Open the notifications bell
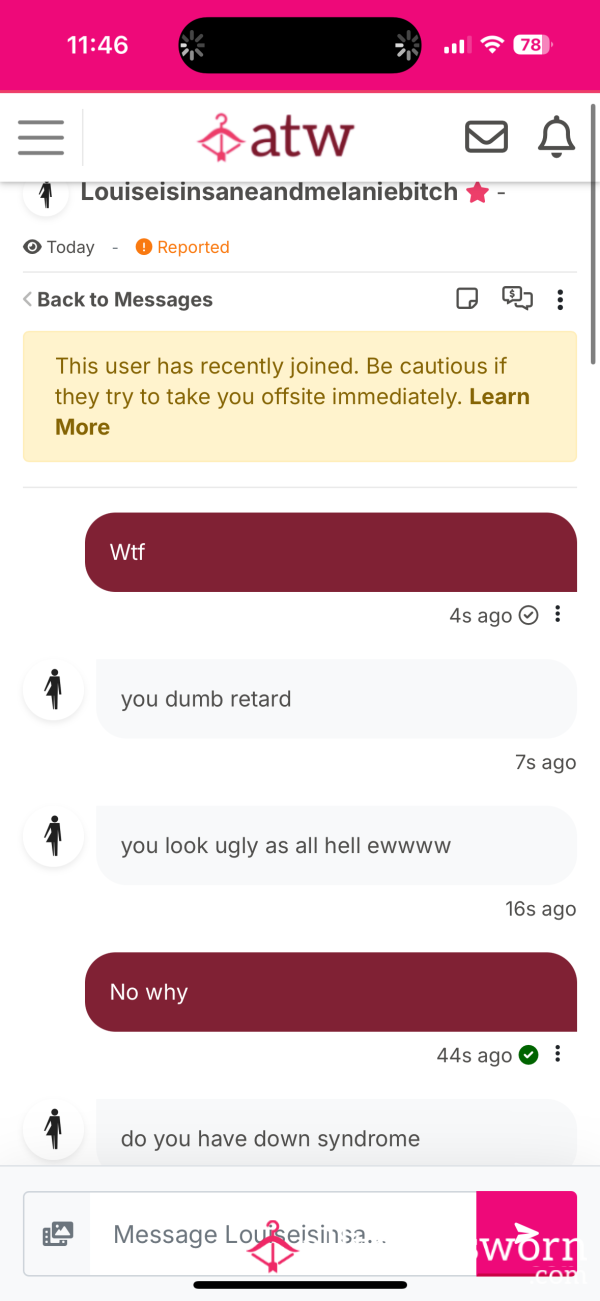 click(x=556, y=137)
